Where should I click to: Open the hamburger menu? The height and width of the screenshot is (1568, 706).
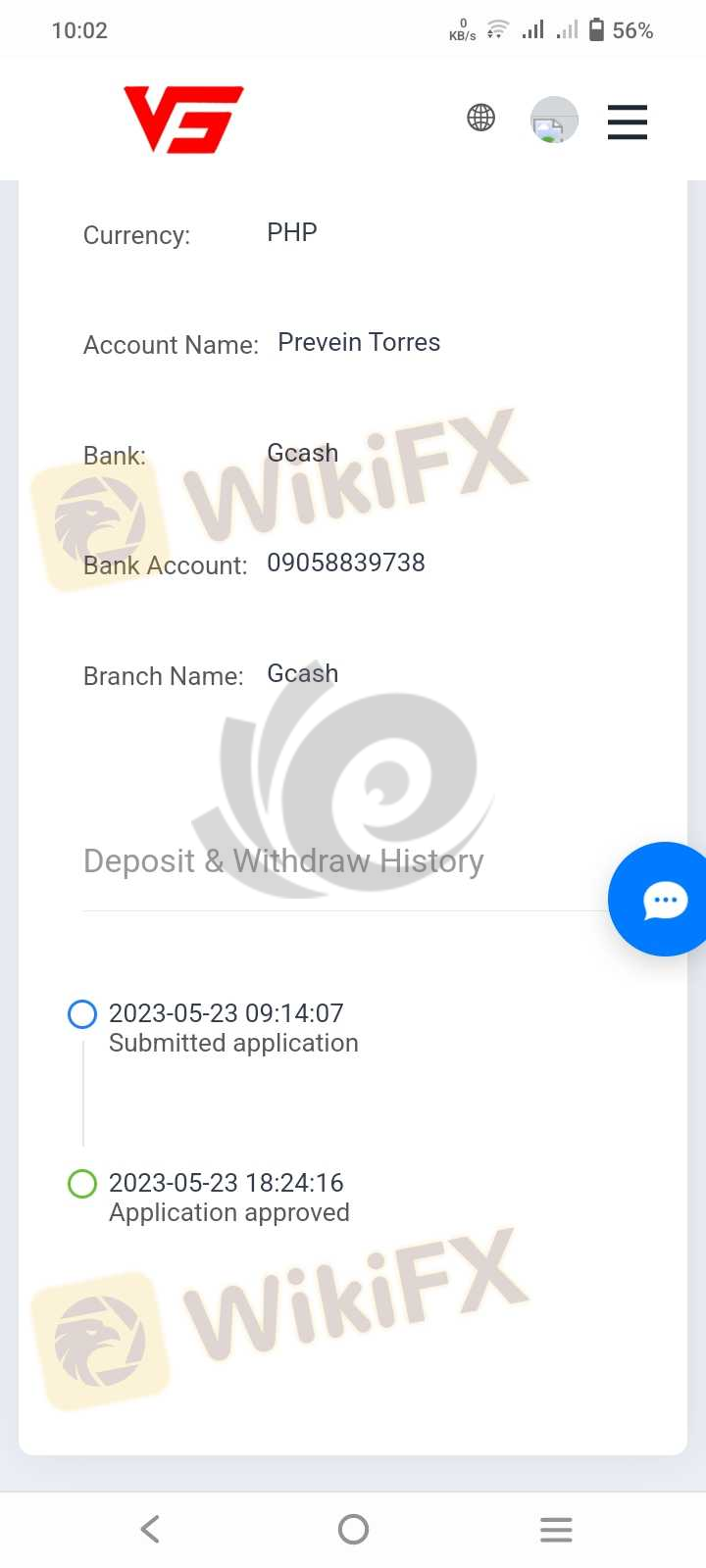pos(627,122)
